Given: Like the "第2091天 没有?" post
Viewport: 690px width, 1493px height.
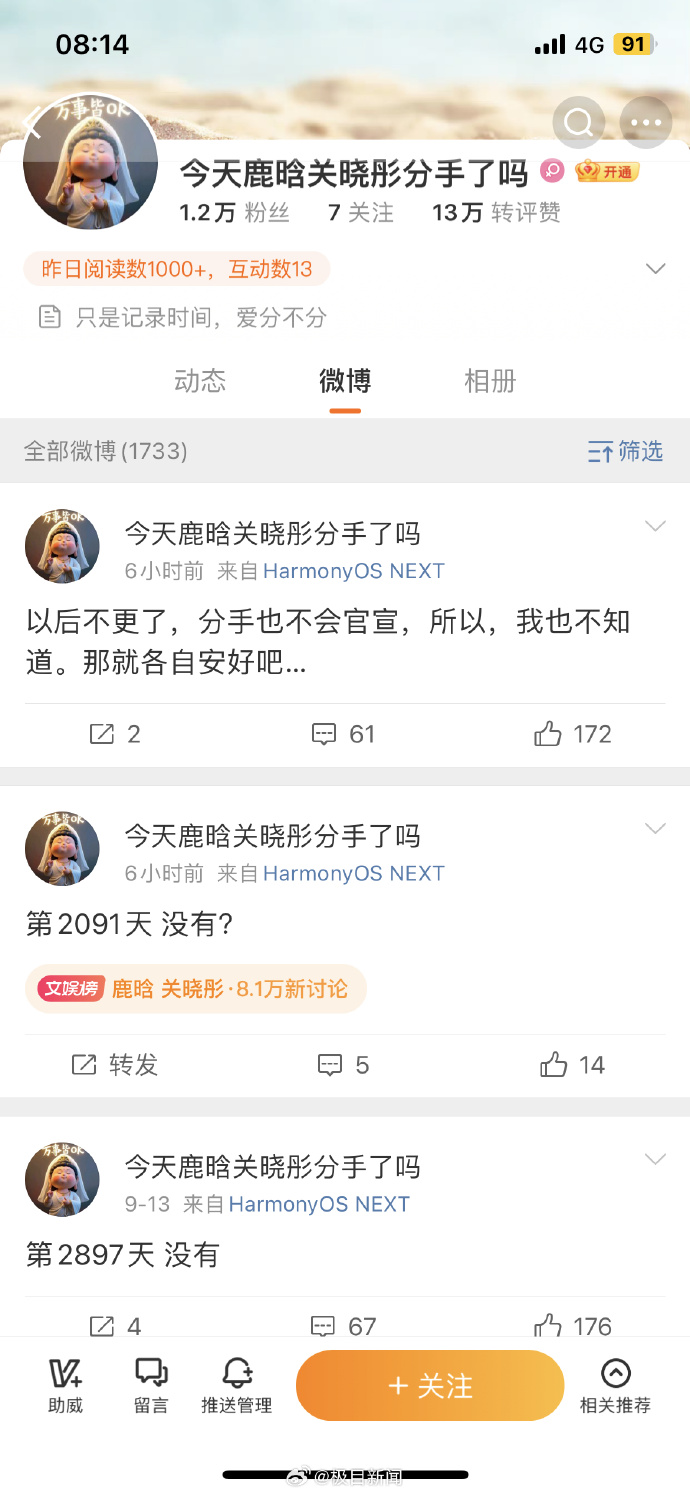Looking at the screenshot, I should (x=572, y=1065).
